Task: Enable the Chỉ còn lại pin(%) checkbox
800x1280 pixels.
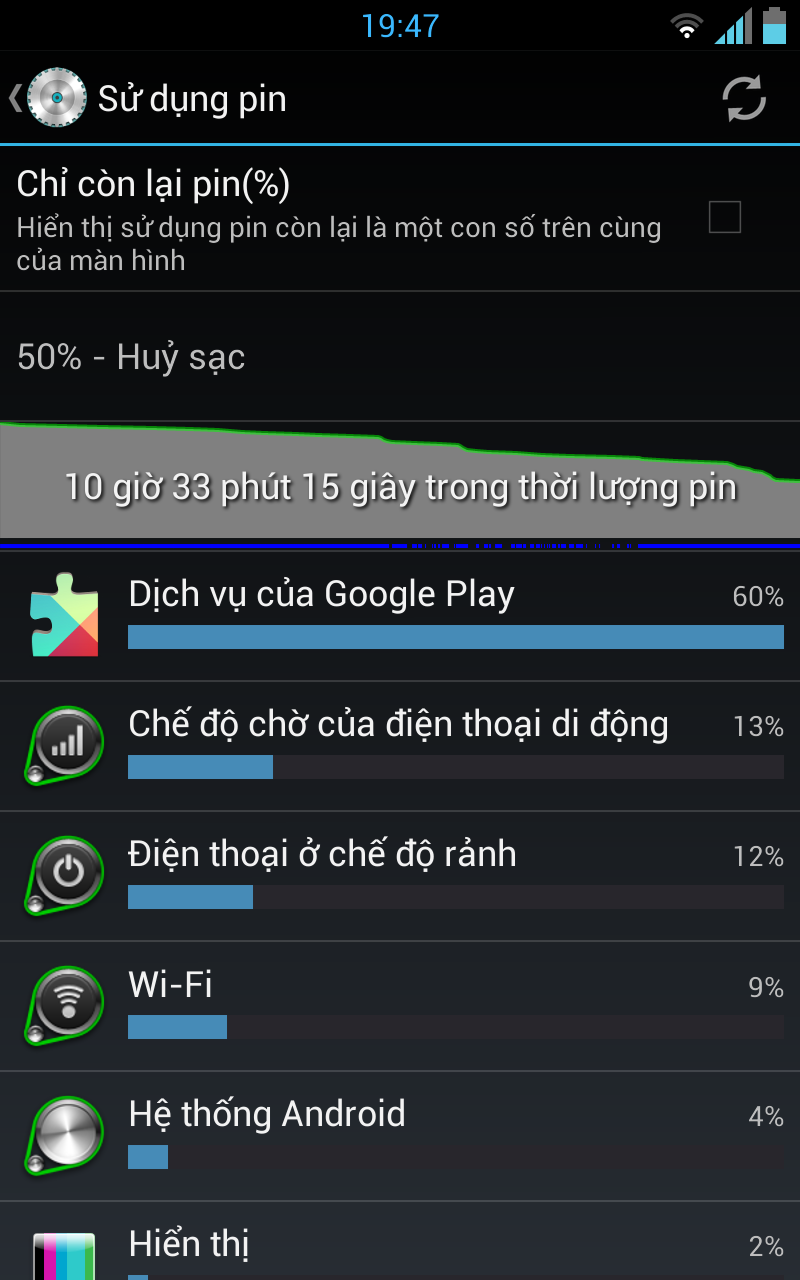Action: pos(724,217)
